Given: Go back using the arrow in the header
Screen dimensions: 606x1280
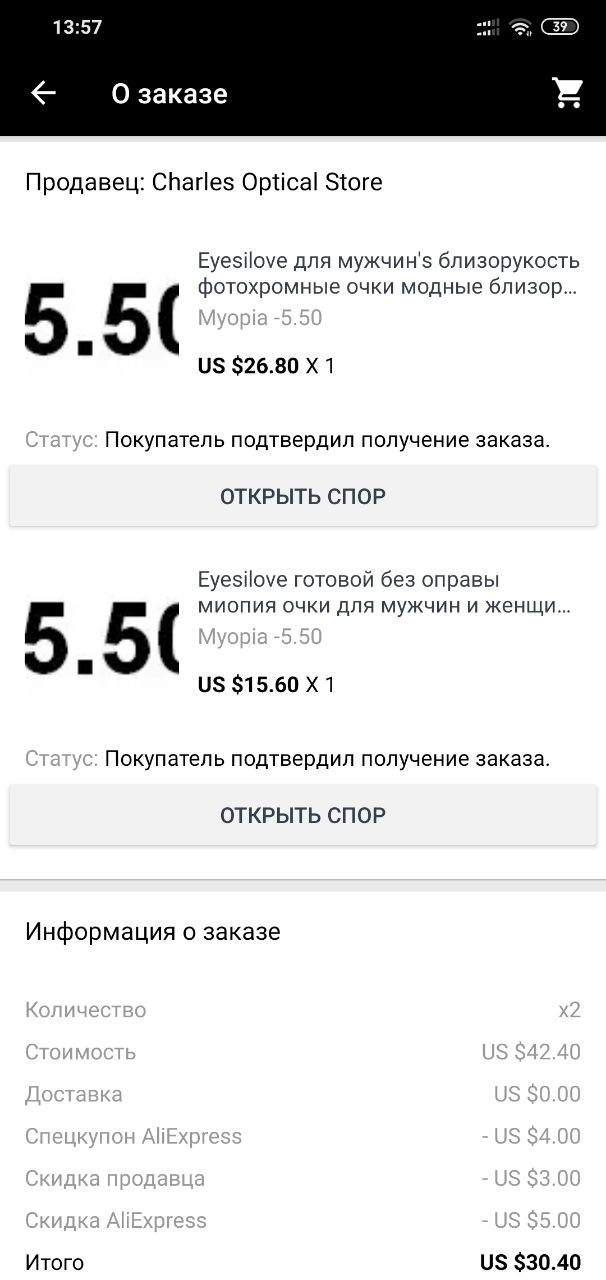Looking at the screenshot, I should (x=43, y=93).
